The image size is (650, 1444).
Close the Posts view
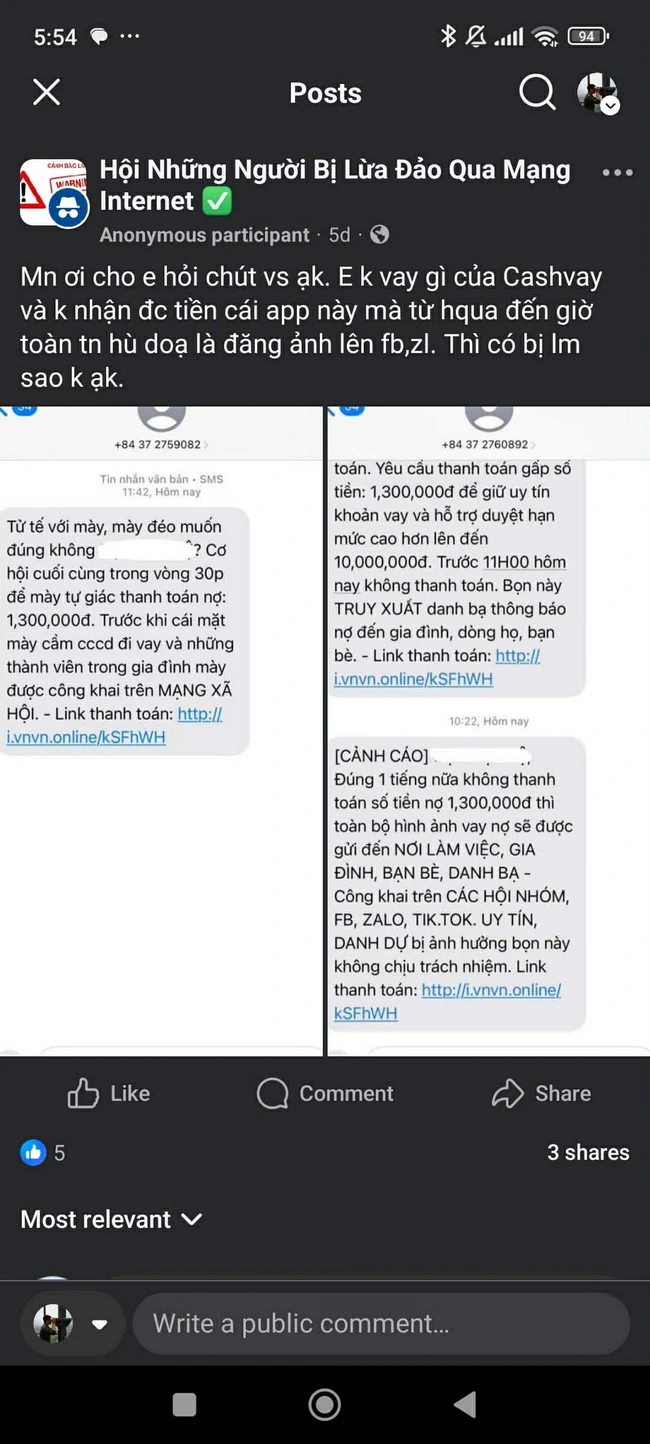46,92
